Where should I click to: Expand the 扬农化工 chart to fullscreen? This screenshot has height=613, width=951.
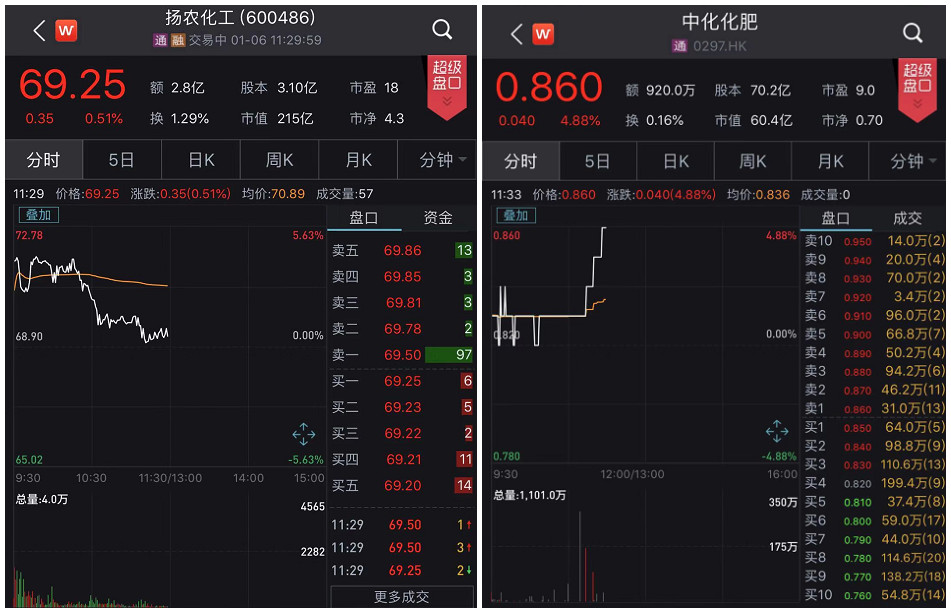click(x=304, y=434)
